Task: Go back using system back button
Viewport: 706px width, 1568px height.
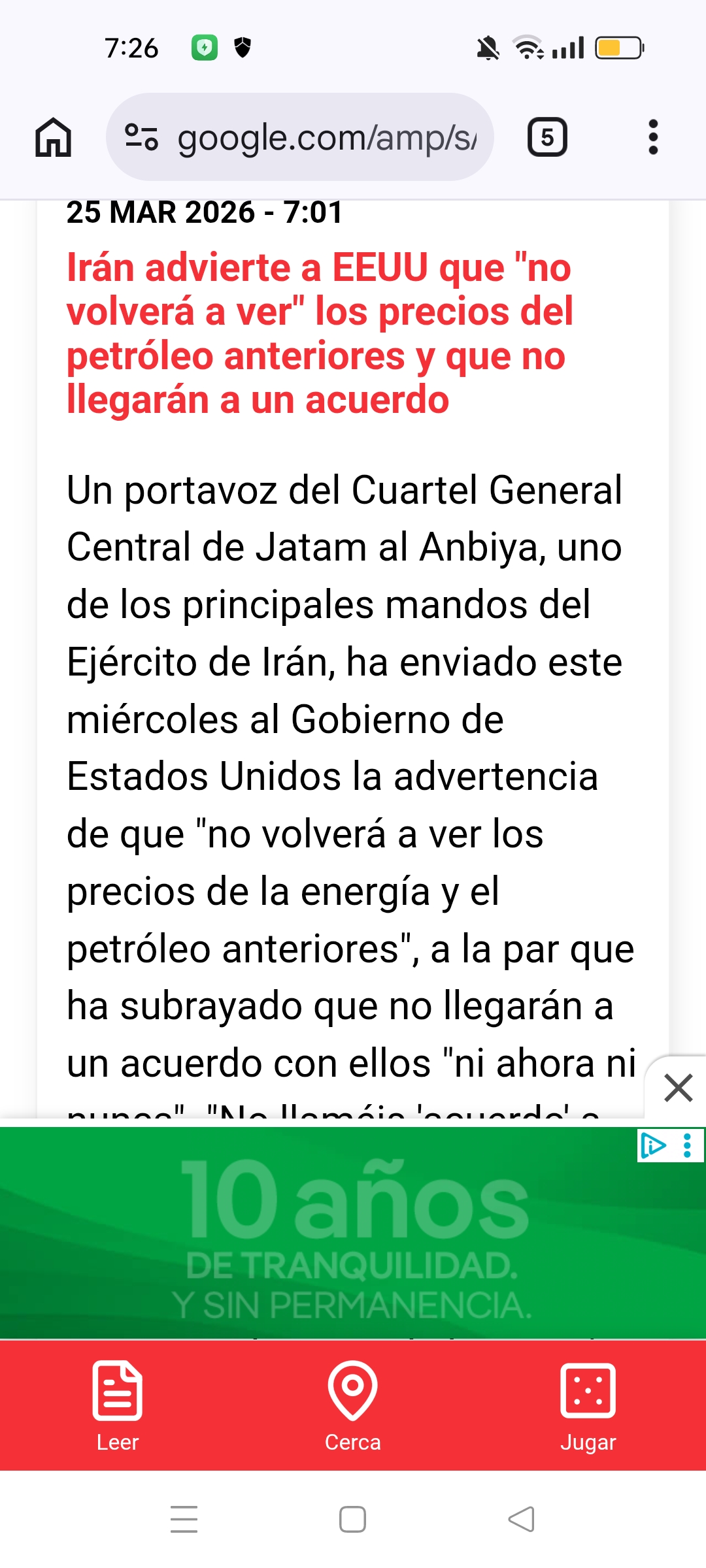Action: (522, 1519)
